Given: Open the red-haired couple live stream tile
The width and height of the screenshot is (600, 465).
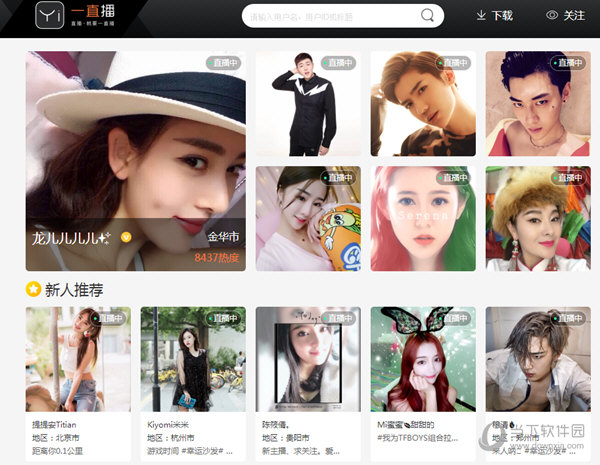Looking at the screenshot, I should pyautogui.click(x=423, y=103).
